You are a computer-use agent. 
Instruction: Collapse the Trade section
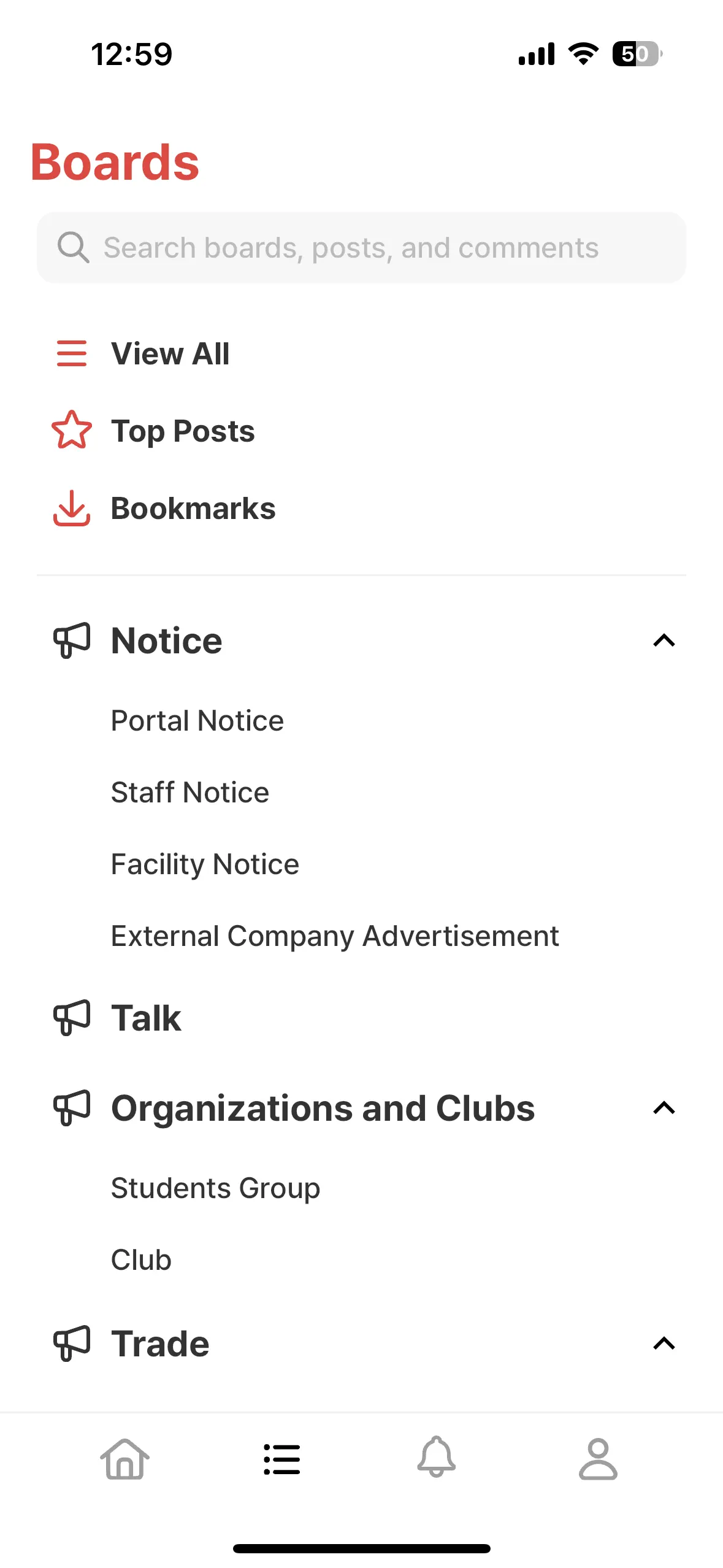[x=664, y=1343]
